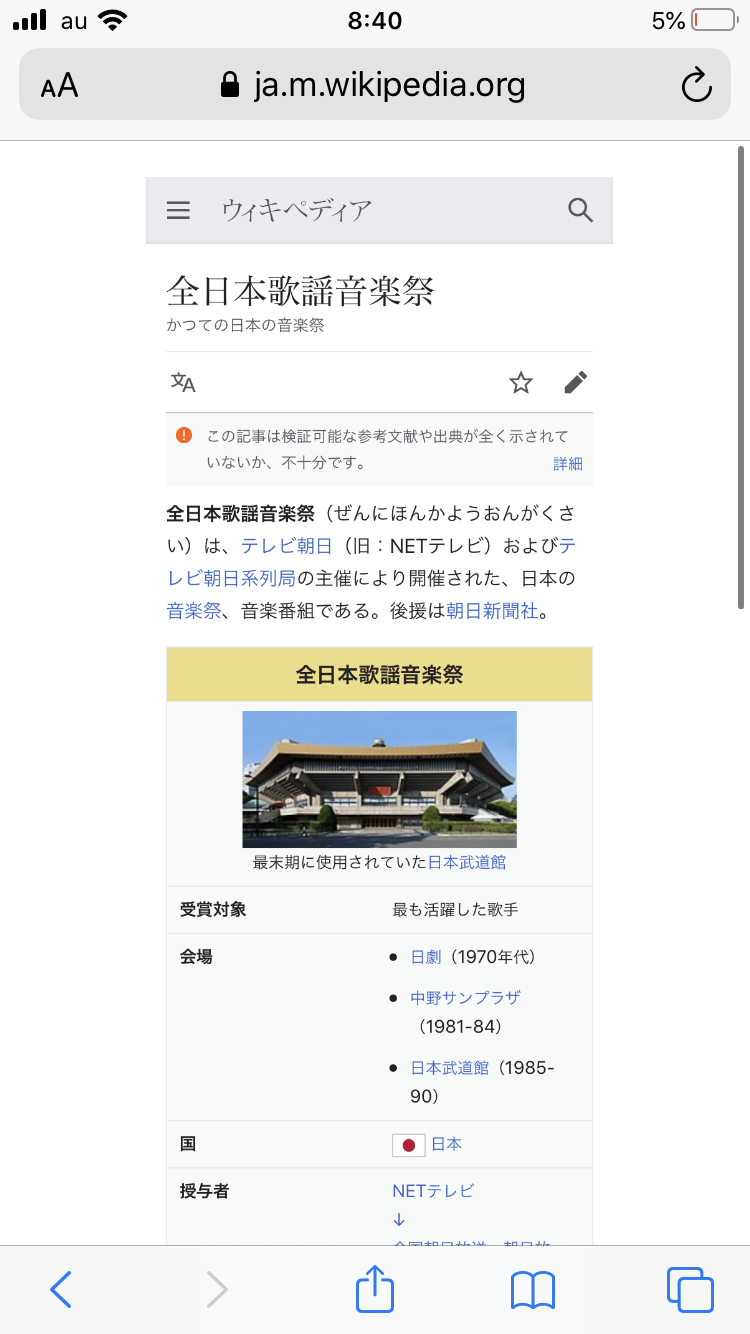Open Safari reader and text size options
This screenshot has width=750, height=1334.
click(x=60, y=86)
